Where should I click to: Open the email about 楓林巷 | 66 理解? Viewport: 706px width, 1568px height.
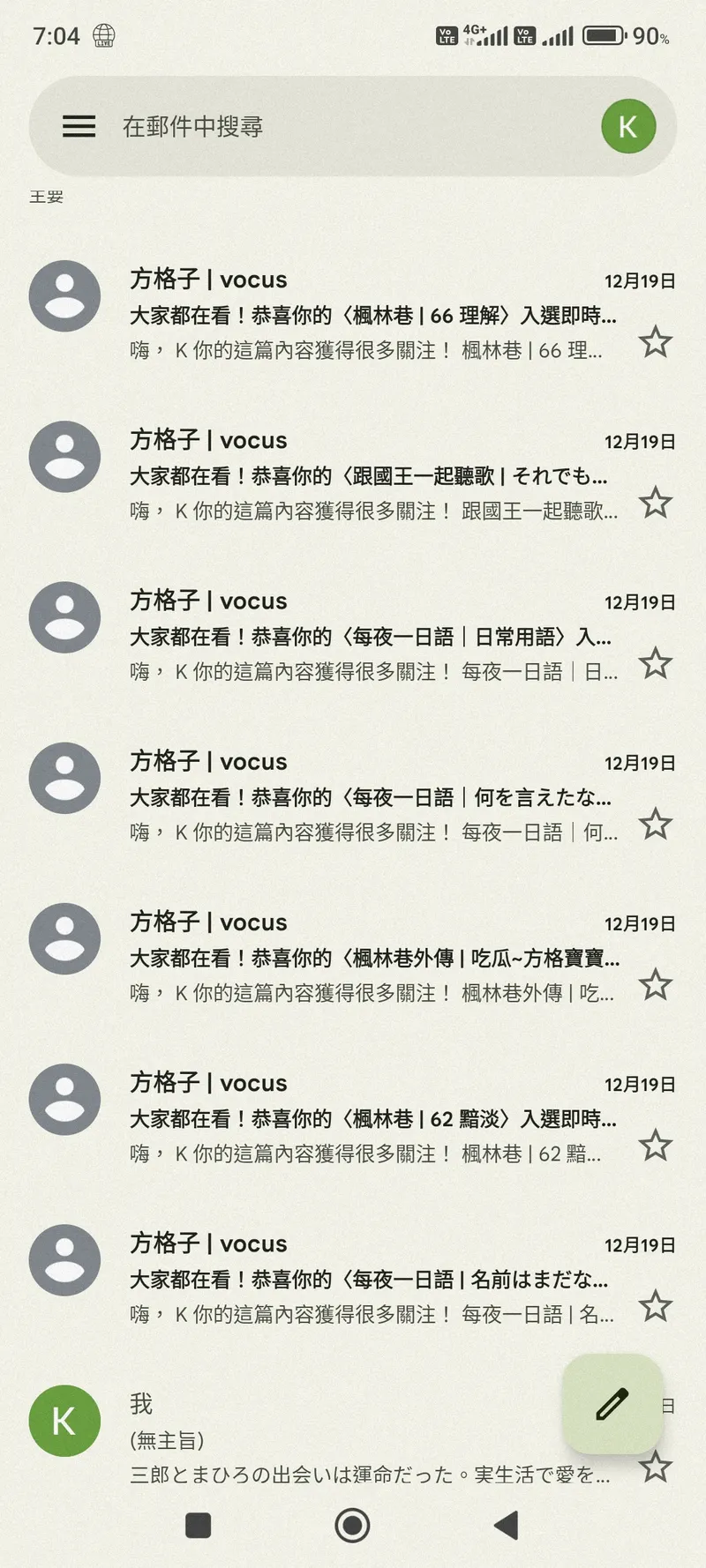click(x=371, y=315)
